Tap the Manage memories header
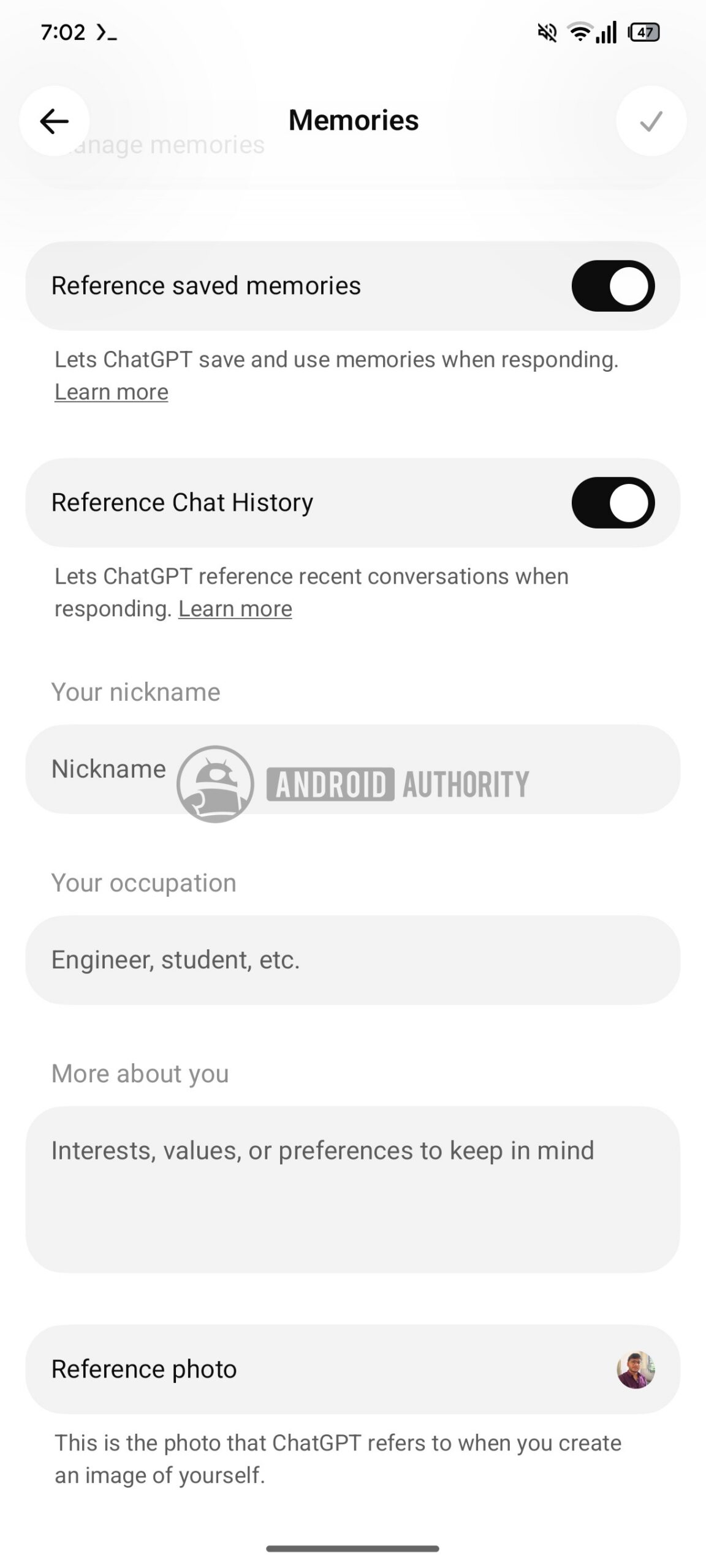Screen dimensions: 706x1568 pyautogui.click(x=165, y=145)
